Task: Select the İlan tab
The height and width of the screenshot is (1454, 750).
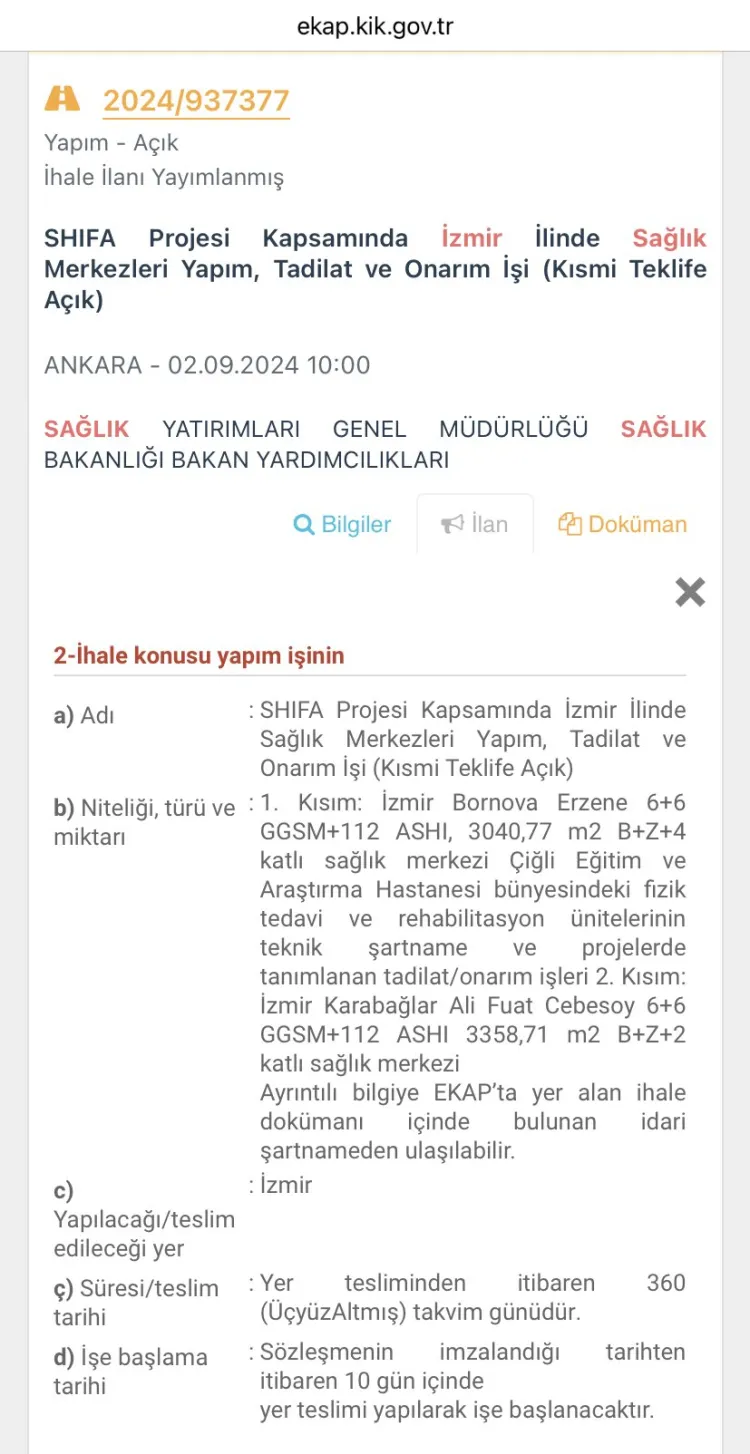Action: (x=475, y=525)
